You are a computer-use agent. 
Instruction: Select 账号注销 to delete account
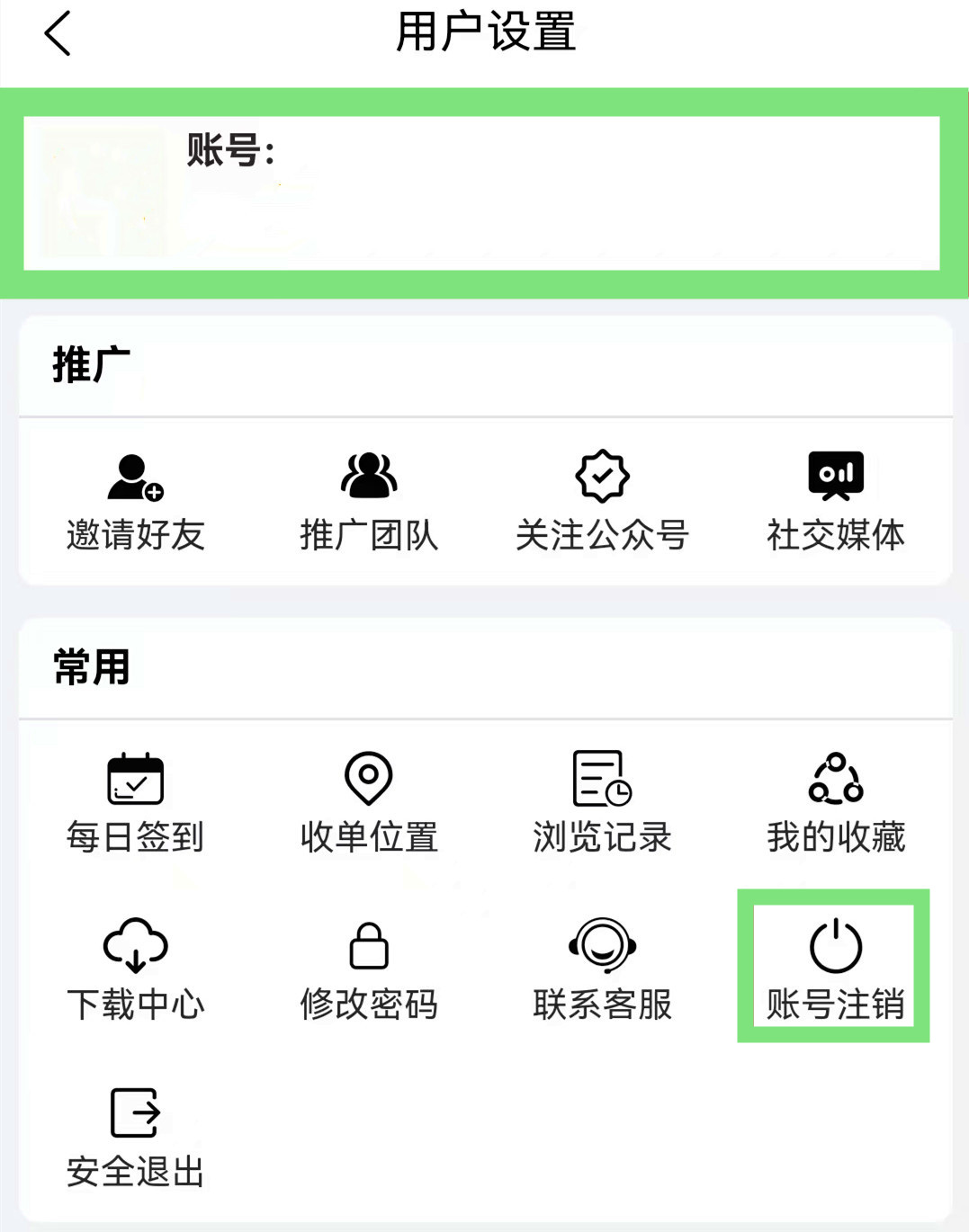coord(834,968)
